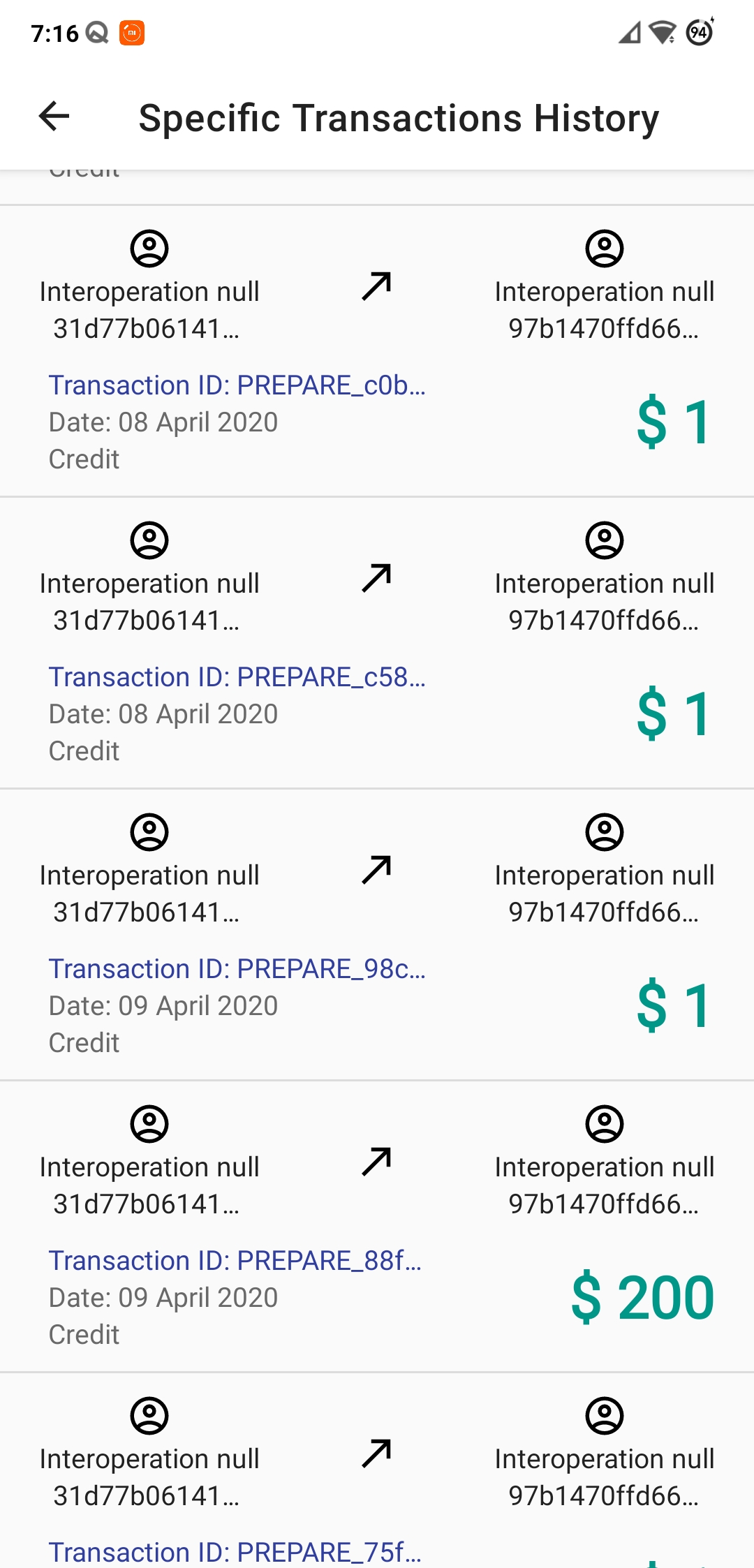Viewport: 754px width, 1568px height.
Task: Open transaction PREPARE_c58 from 08 April 2020
Action: (x=377, y=643)
